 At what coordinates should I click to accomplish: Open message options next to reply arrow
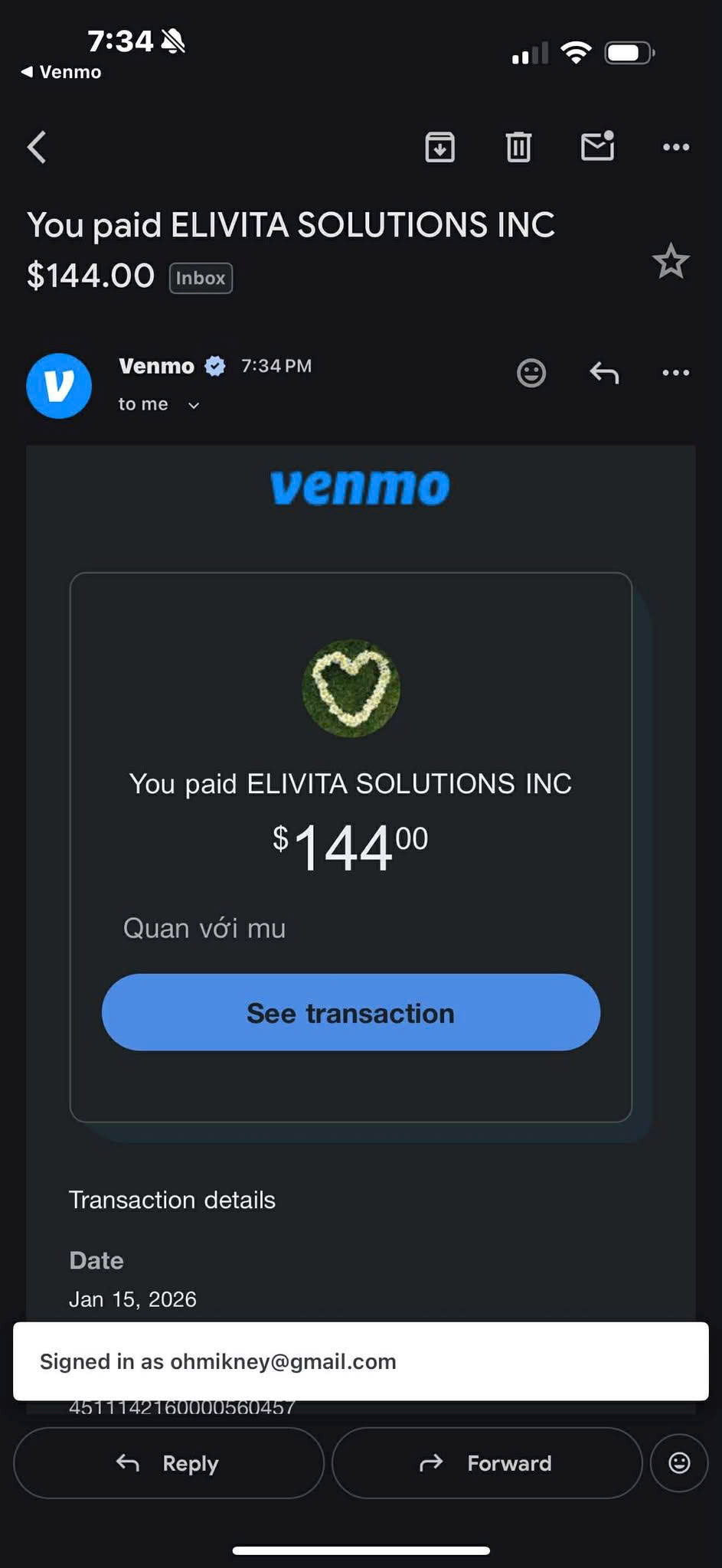tap(675, 373)
